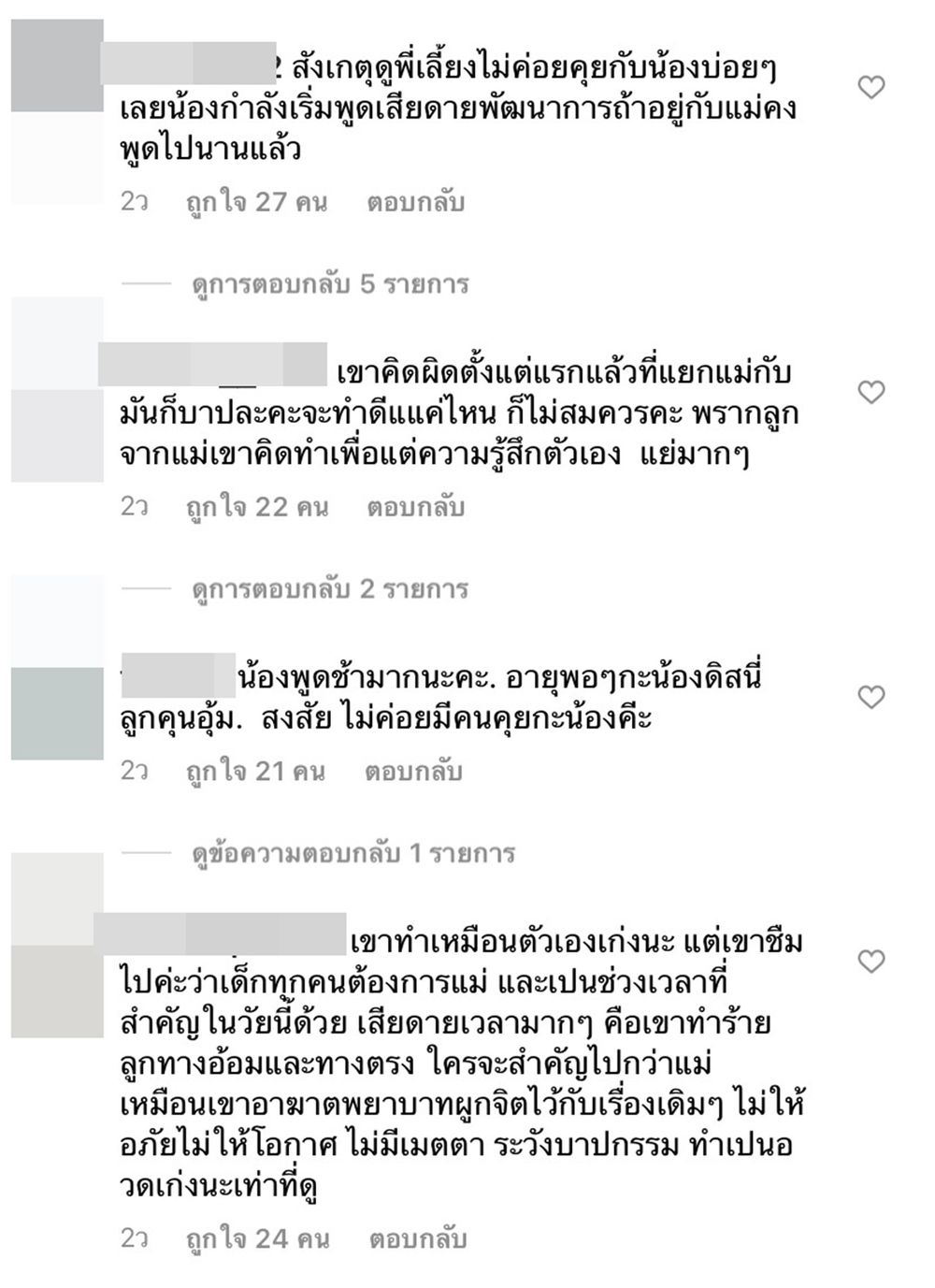Image resolution: width=935 pixels, height=1288 pixels.
Task: Reply to the comment with 24 likes
Action: [x=417, y=1239]
